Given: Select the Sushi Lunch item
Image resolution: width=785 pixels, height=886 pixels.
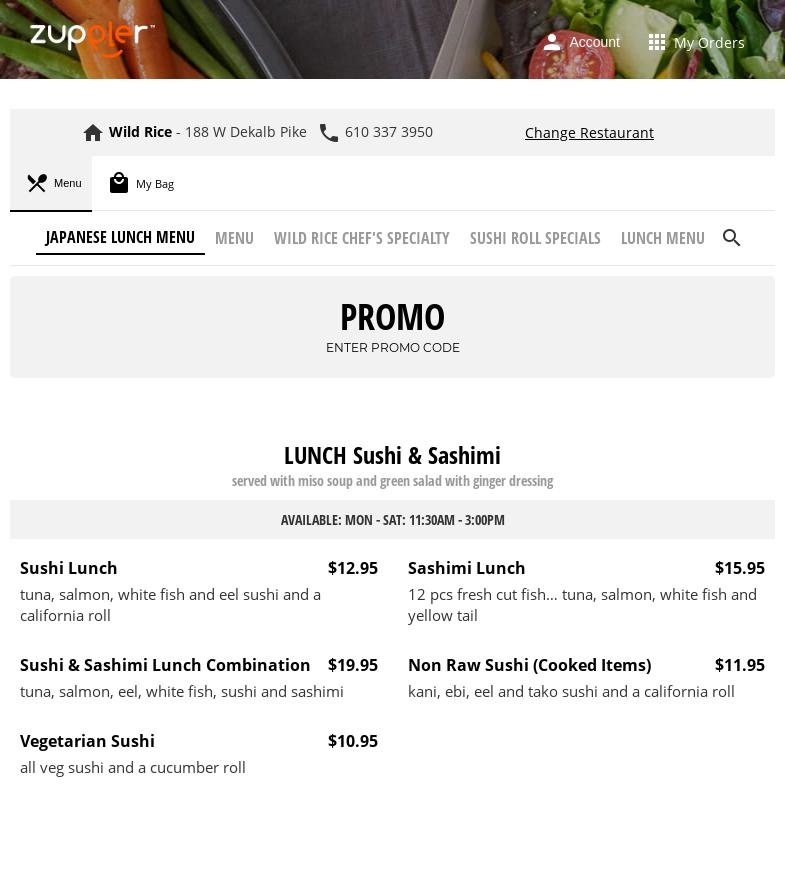Looking at the screenshot, I should coord(69,568).
